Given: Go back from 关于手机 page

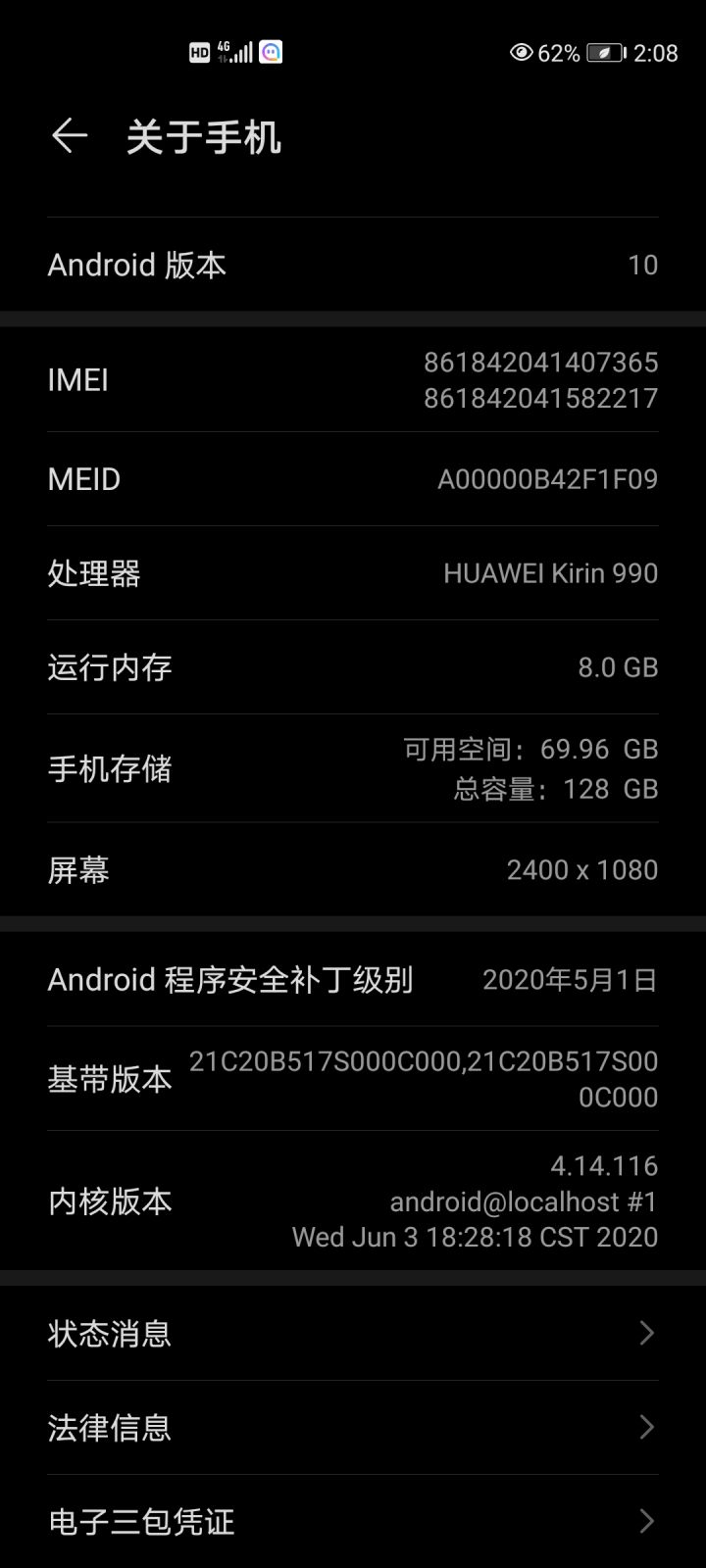Looking at the screenshot, I should (x=69, y=136).
